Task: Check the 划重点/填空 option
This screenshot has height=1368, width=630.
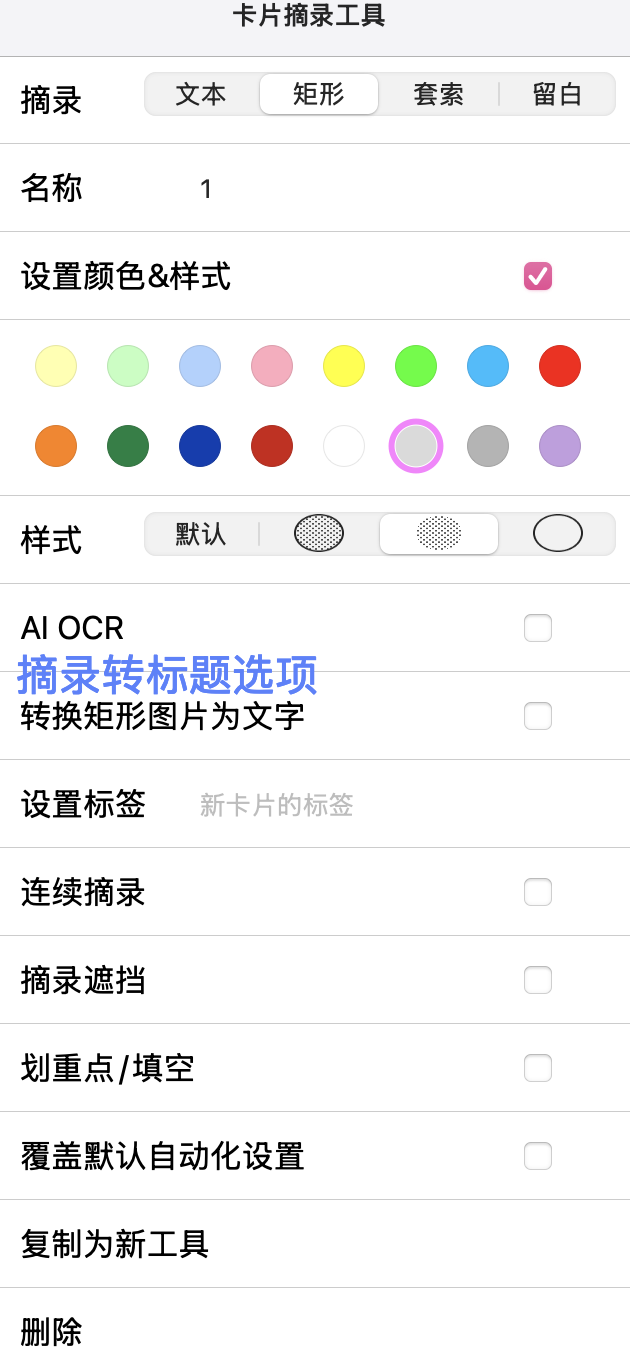Action: click(538, 1068)
